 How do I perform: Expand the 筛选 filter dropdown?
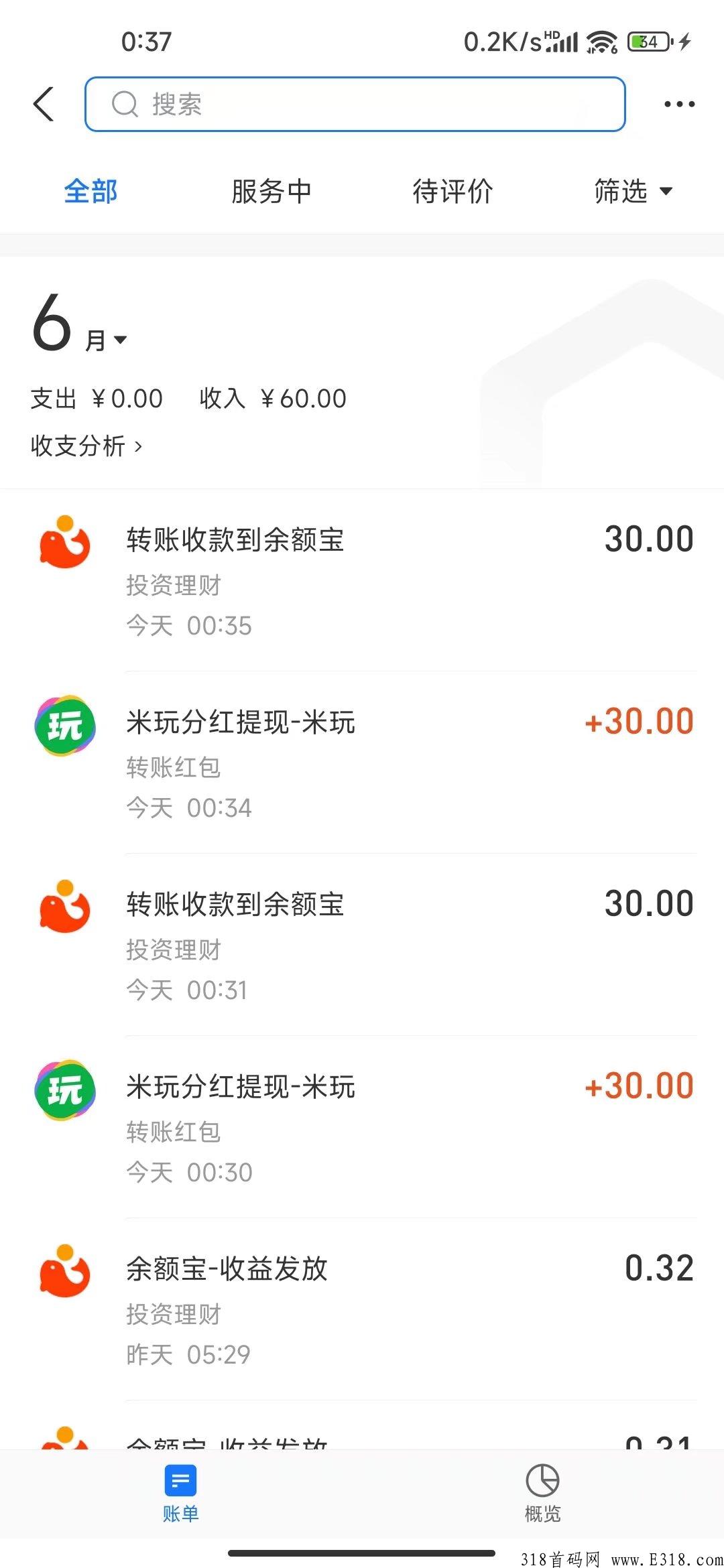[x=633, y=192]
